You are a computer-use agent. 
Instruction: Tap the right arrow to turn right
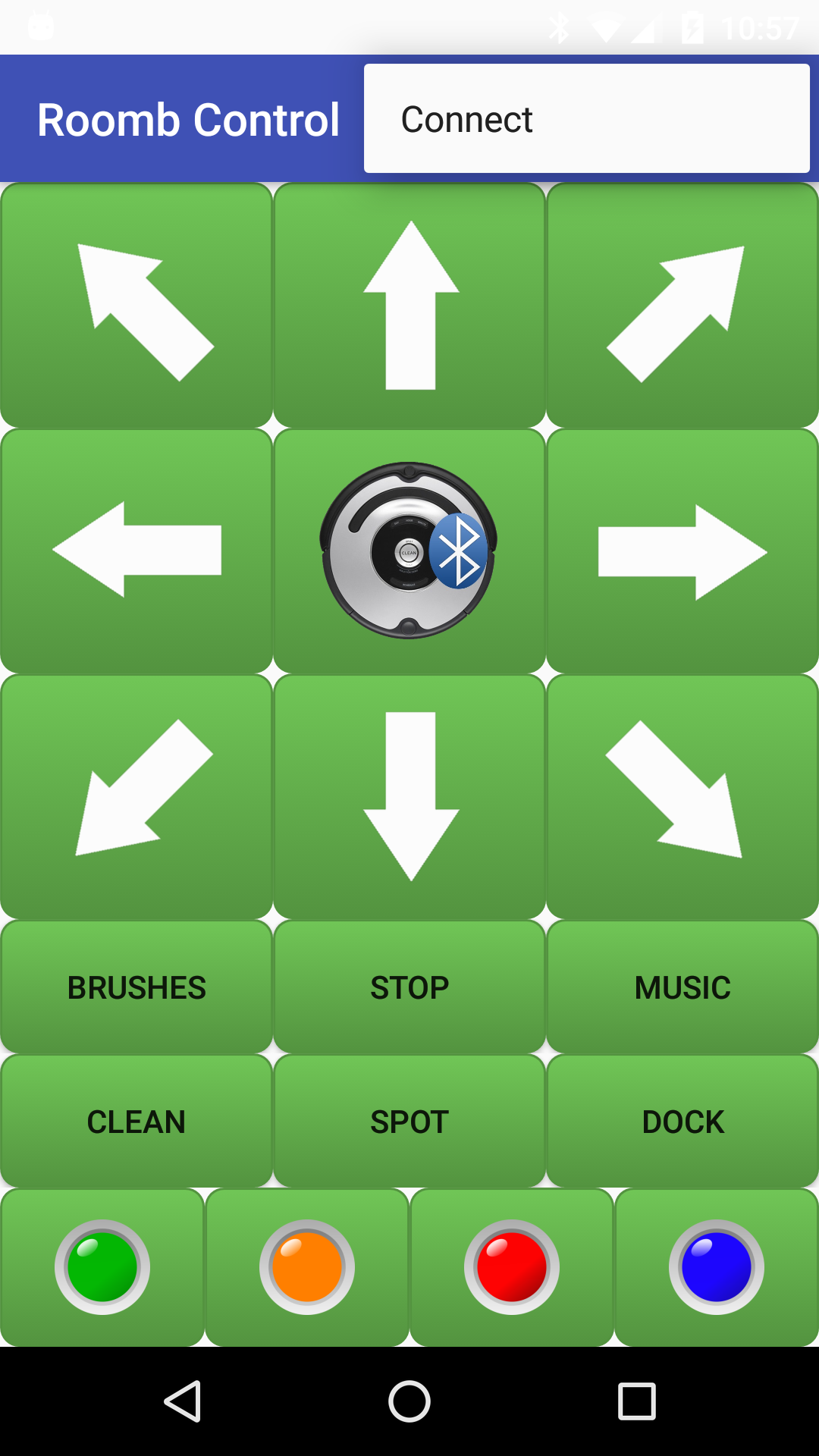tap(682, 551)
